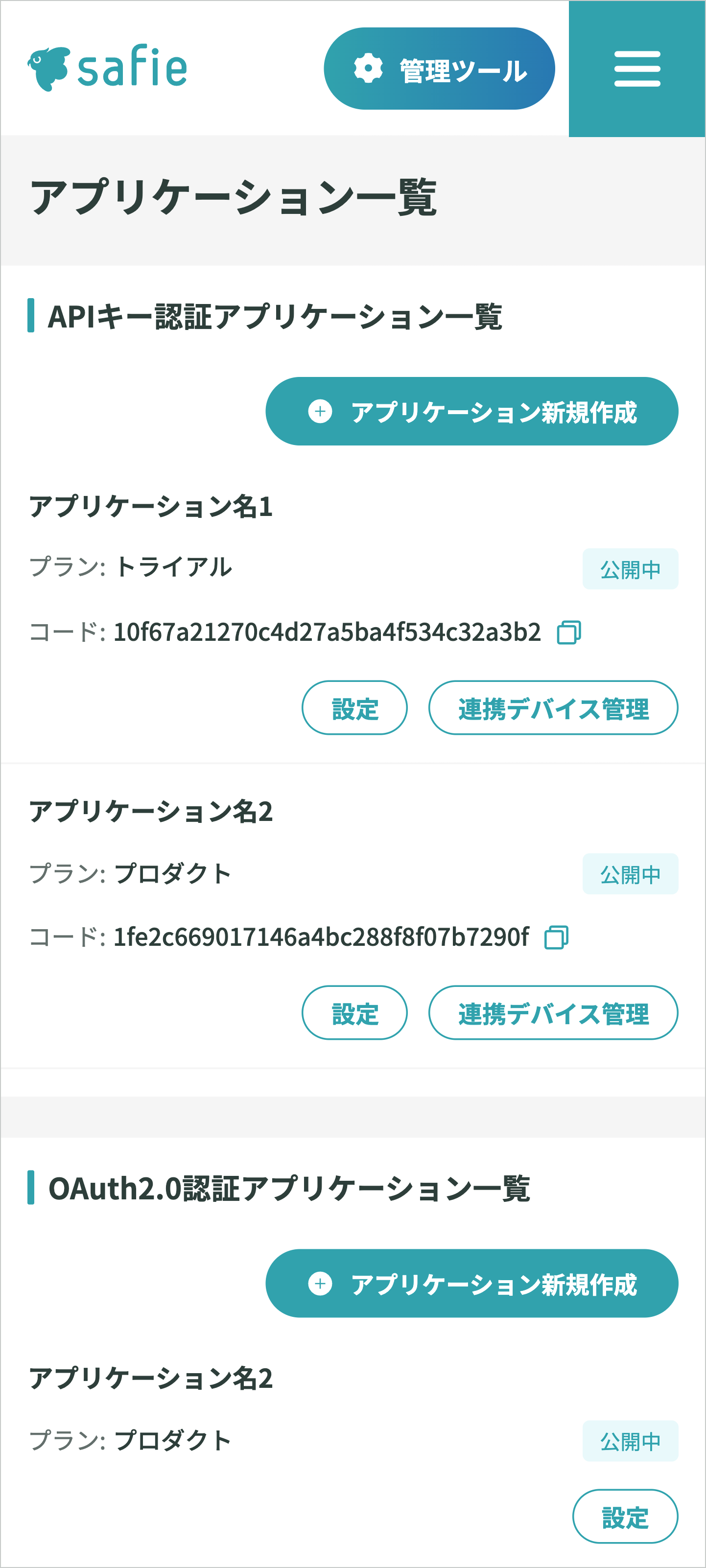Screen dimensions: 706x1568
Task: Create new application under OAuth2.0認証 section
Action: 471,1284
